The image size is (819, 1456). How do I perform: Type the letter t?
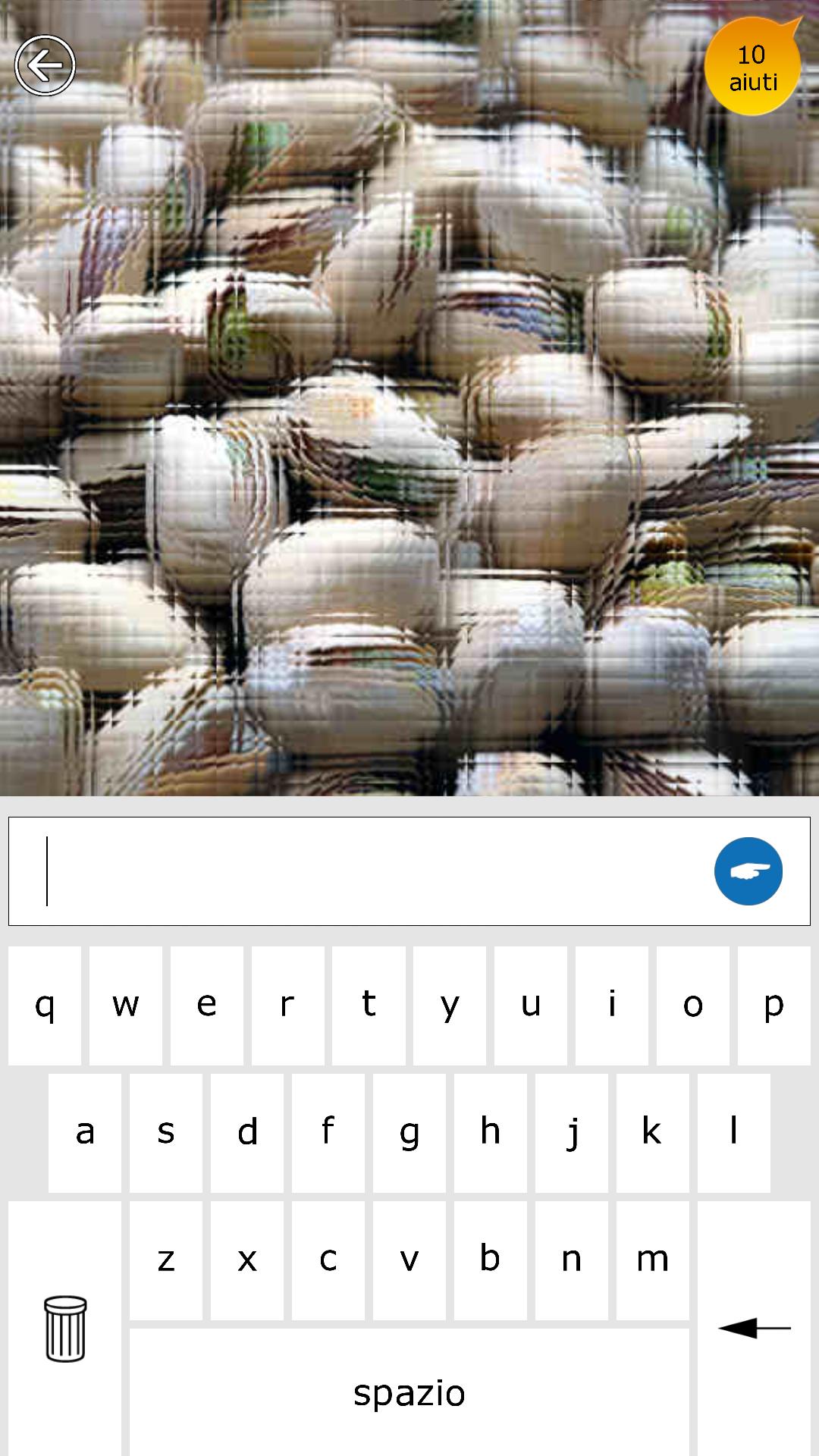click(369, 1005)
